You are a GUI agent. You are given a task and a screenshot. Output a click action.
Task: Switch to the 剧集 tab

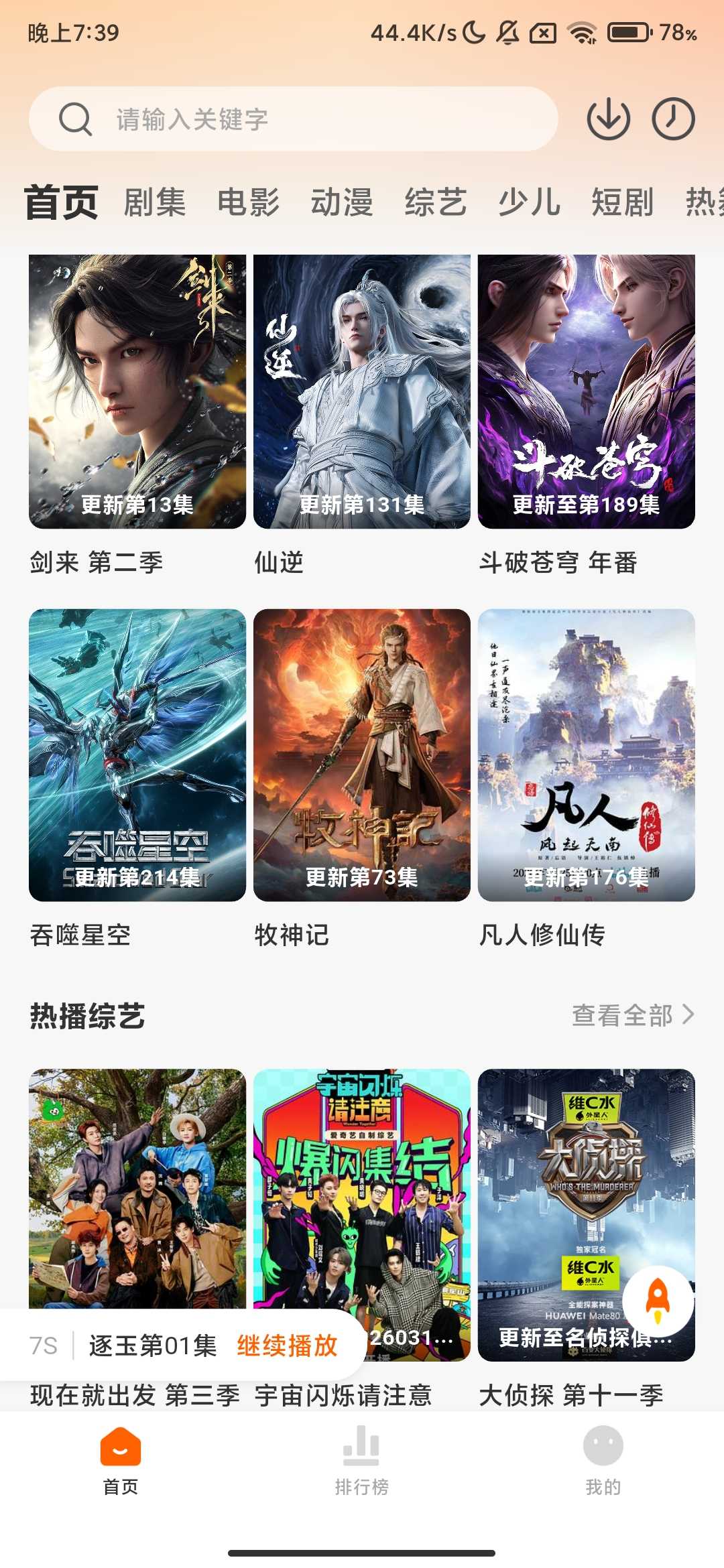(x=155, y=202)
